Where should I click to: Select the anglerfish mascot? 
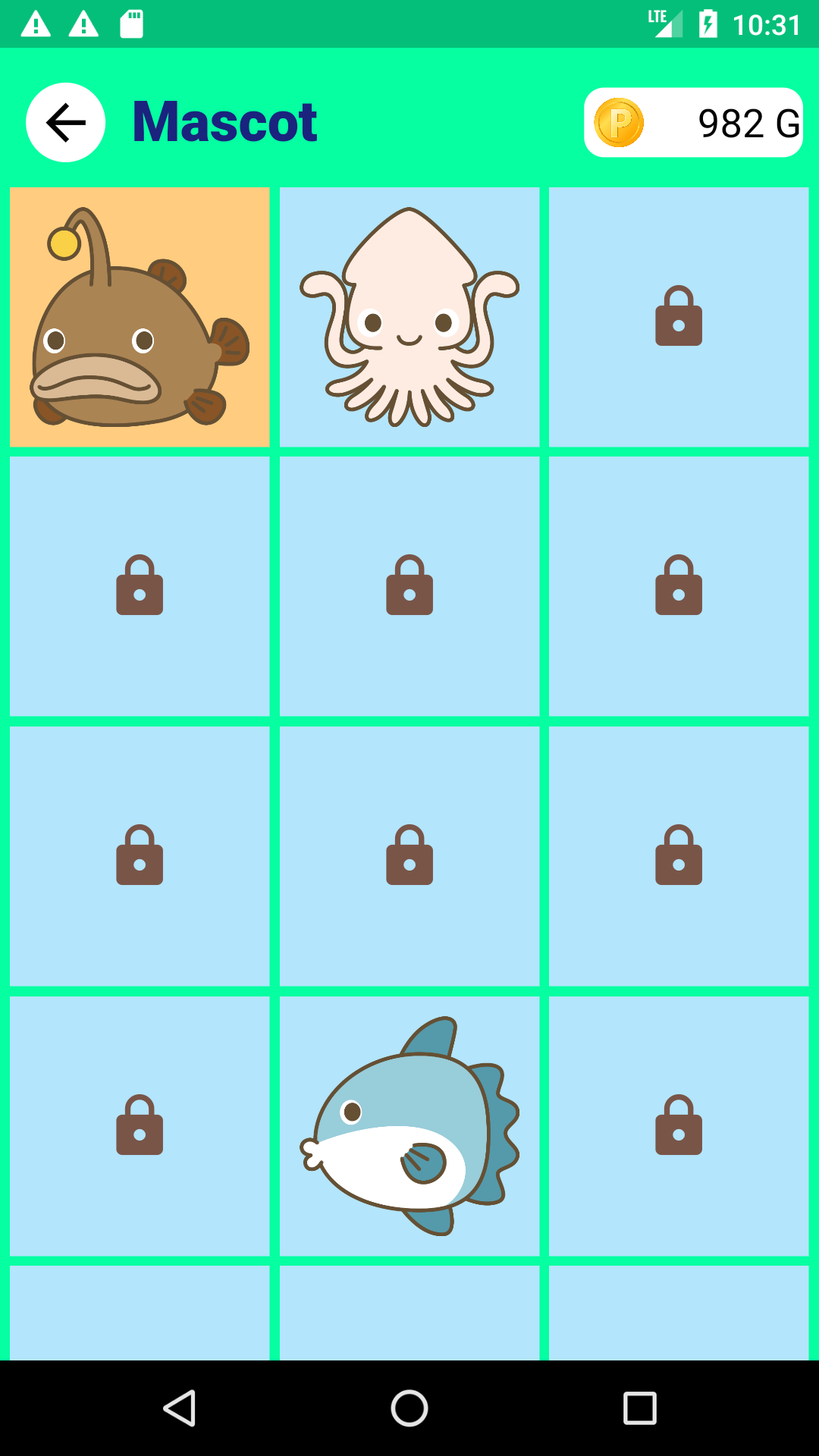coord(140,317)
